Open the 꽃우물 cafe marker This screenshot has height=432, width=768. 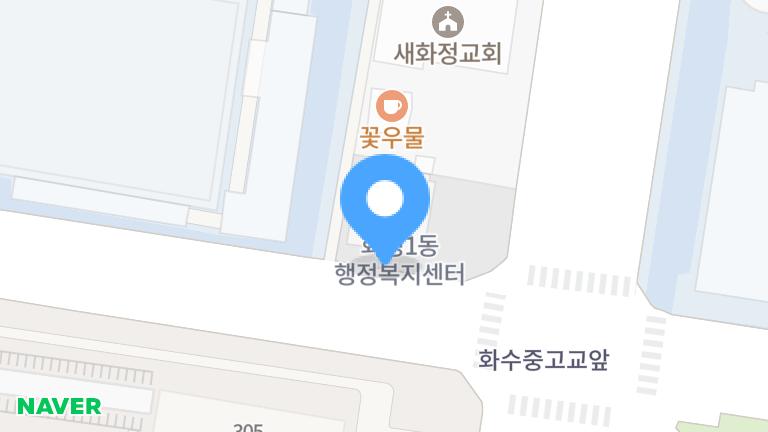(x=390, y=105)
